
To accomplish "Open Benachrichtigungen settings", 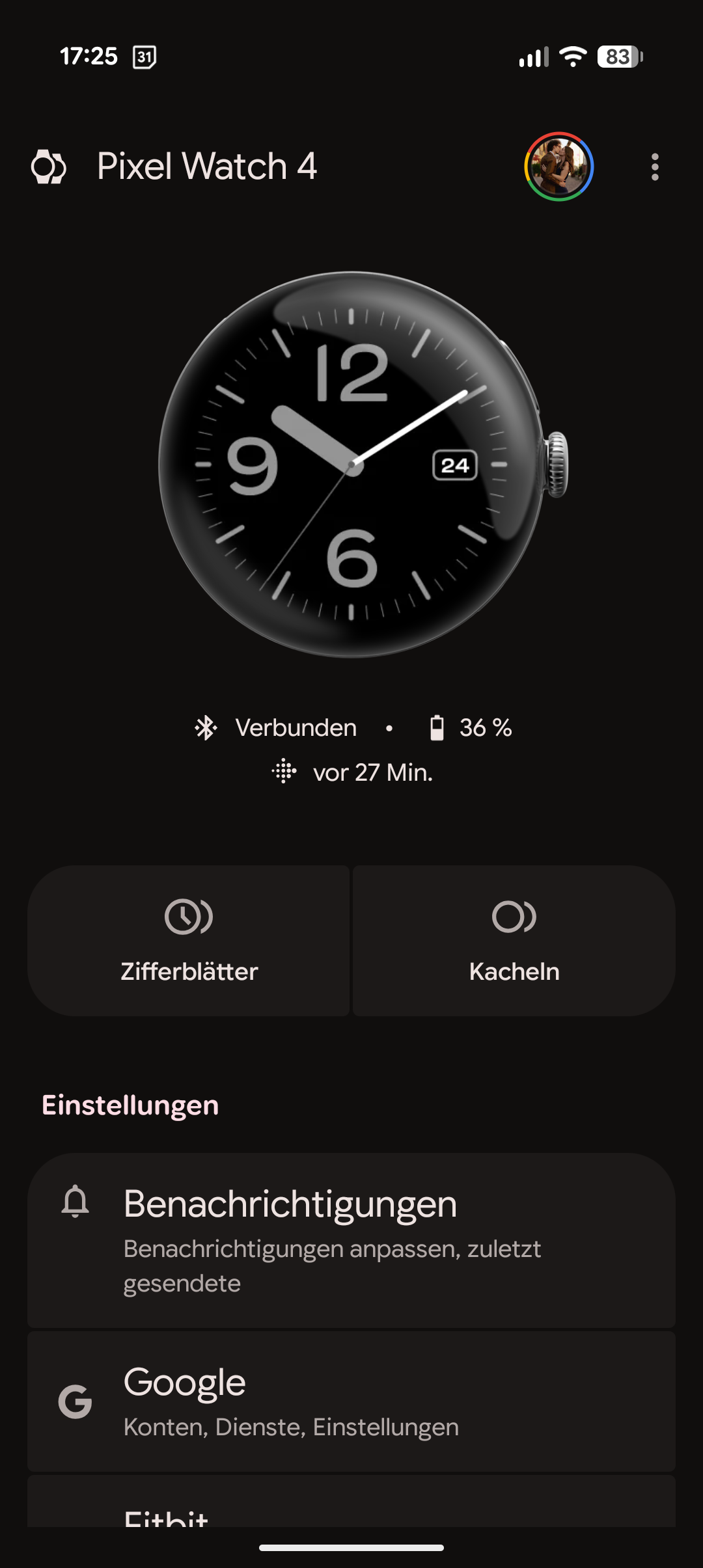I will coord(351,1239).
